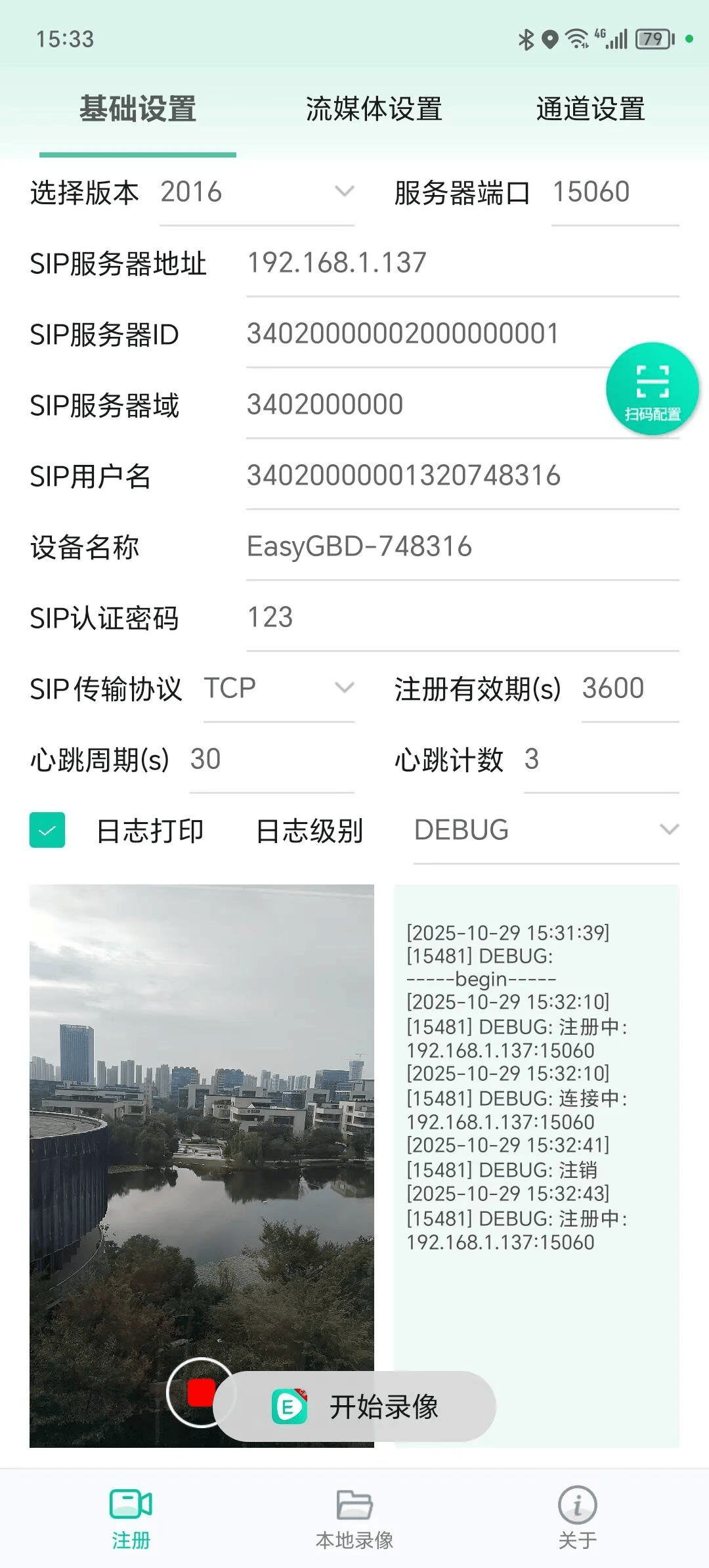Edit the 注册有效期 field
The width and height of the screenshot is (709, 1568).
(629, 689)
